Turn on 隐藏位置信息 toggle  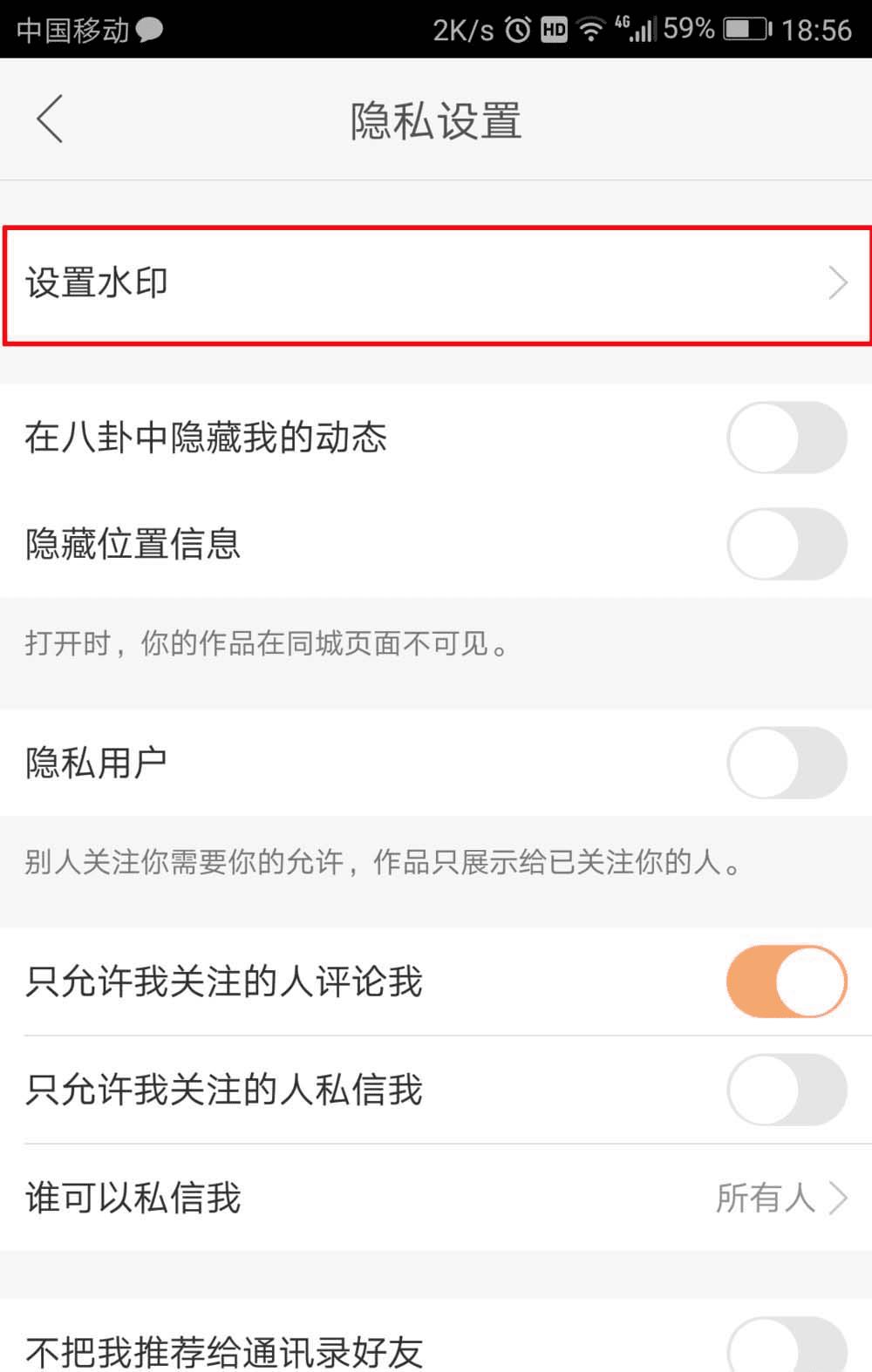click(787, 545)
